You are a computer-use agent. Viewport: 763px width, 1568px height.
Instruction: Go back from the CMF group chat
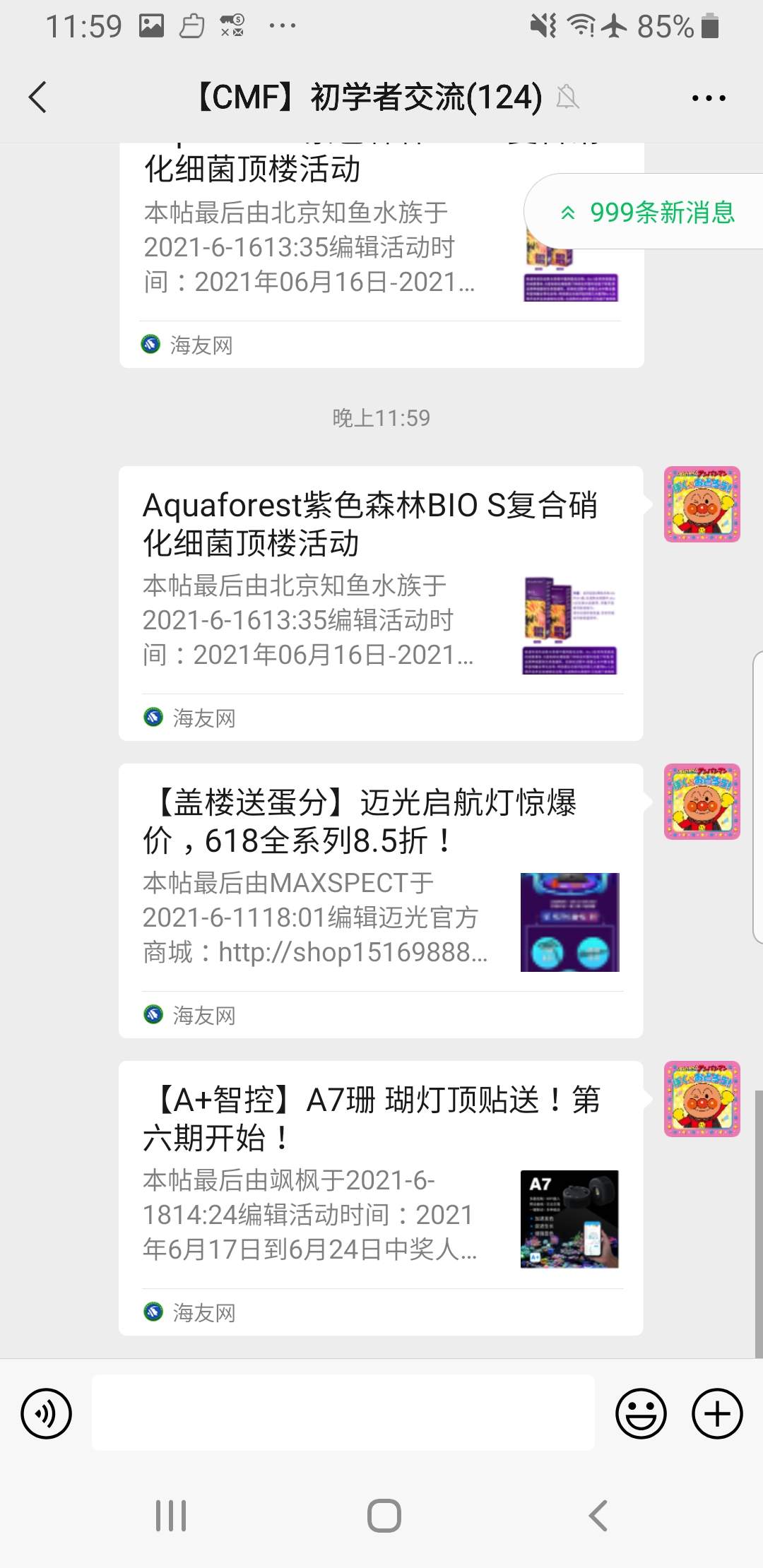click(x=38, y=97)
